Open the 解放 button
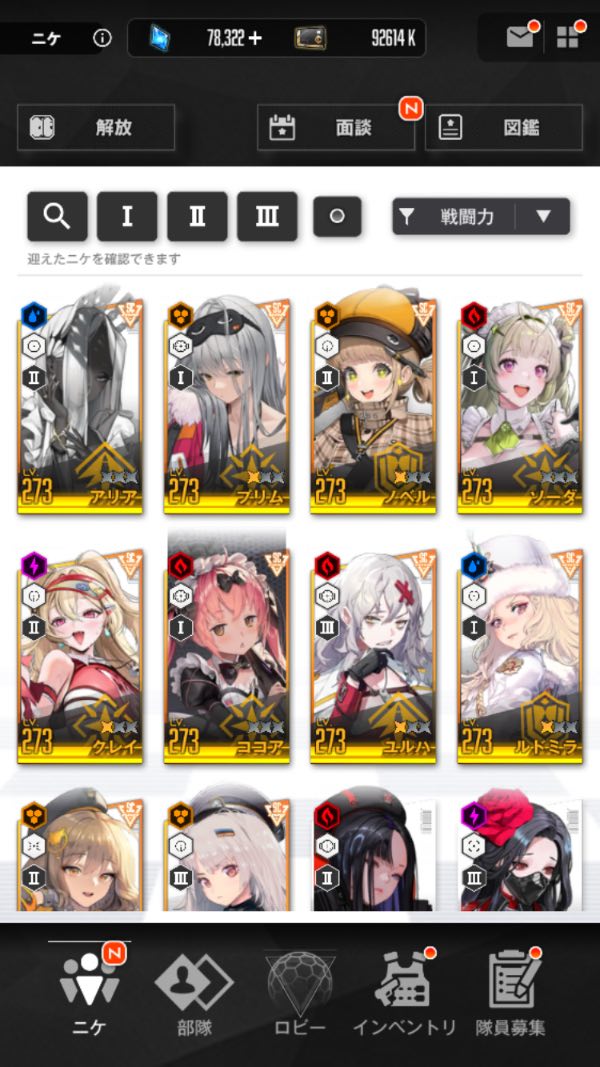Screen dimensions: 600x1067 (x=96, y=128)
